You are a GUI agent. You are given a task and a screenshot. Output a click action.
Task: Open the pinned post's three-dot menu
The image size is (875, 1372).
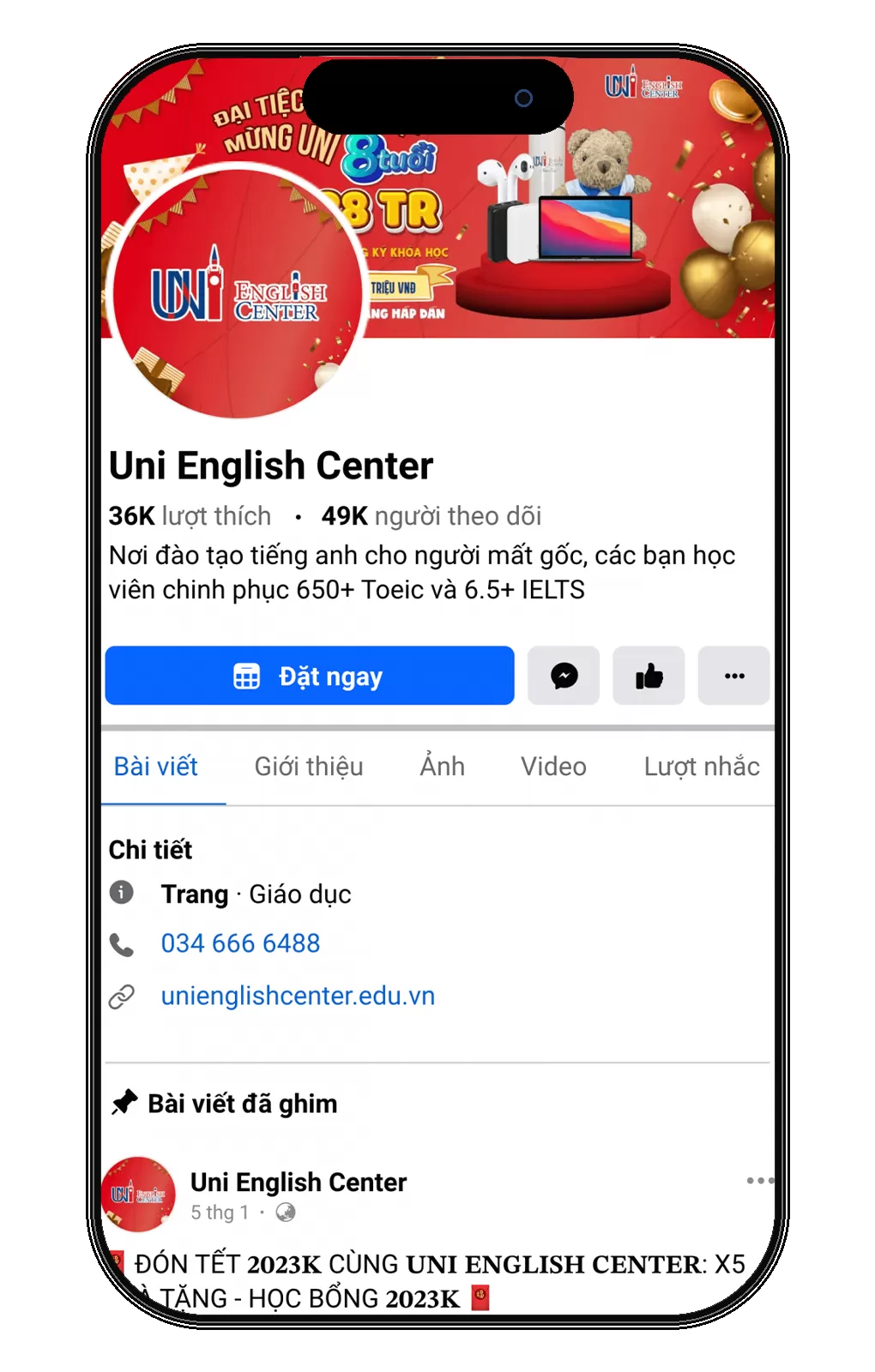[758, 1181]
